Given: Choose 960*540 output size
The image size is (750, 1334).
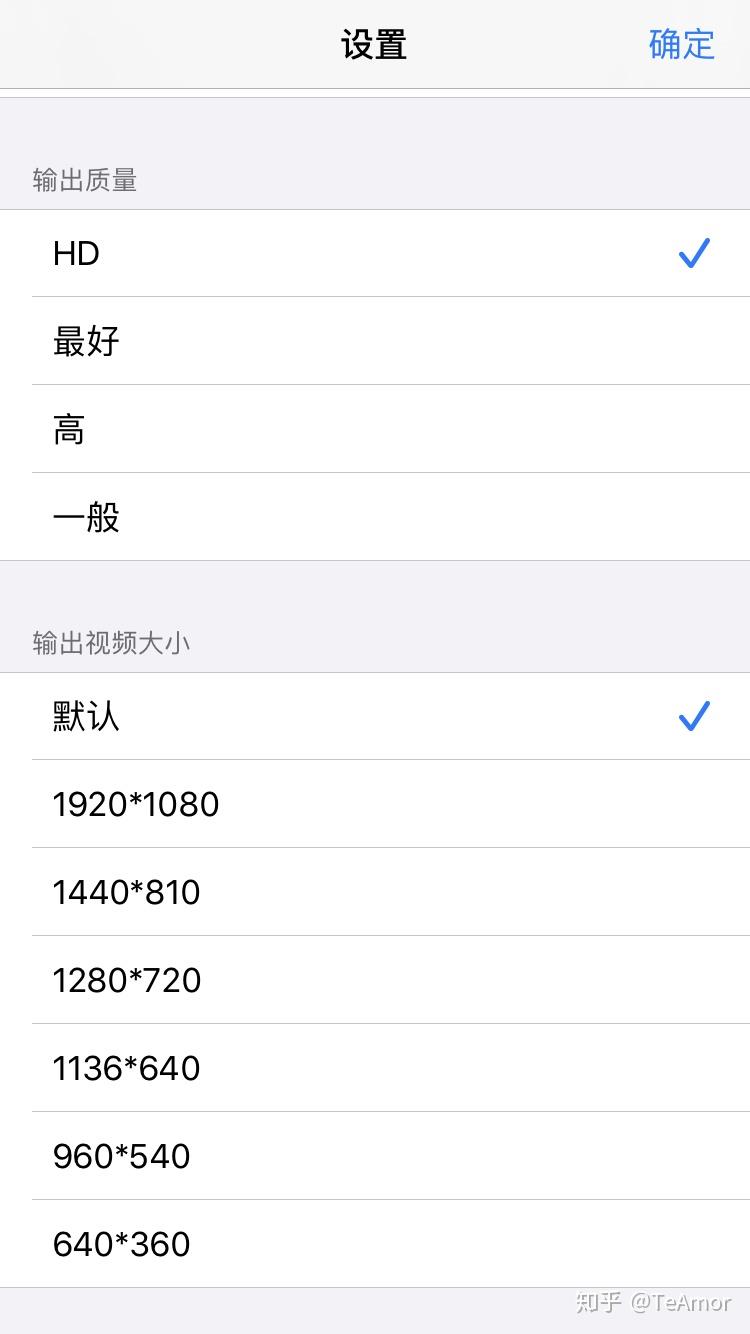Looking at the screenshot, I should 375,1156.
